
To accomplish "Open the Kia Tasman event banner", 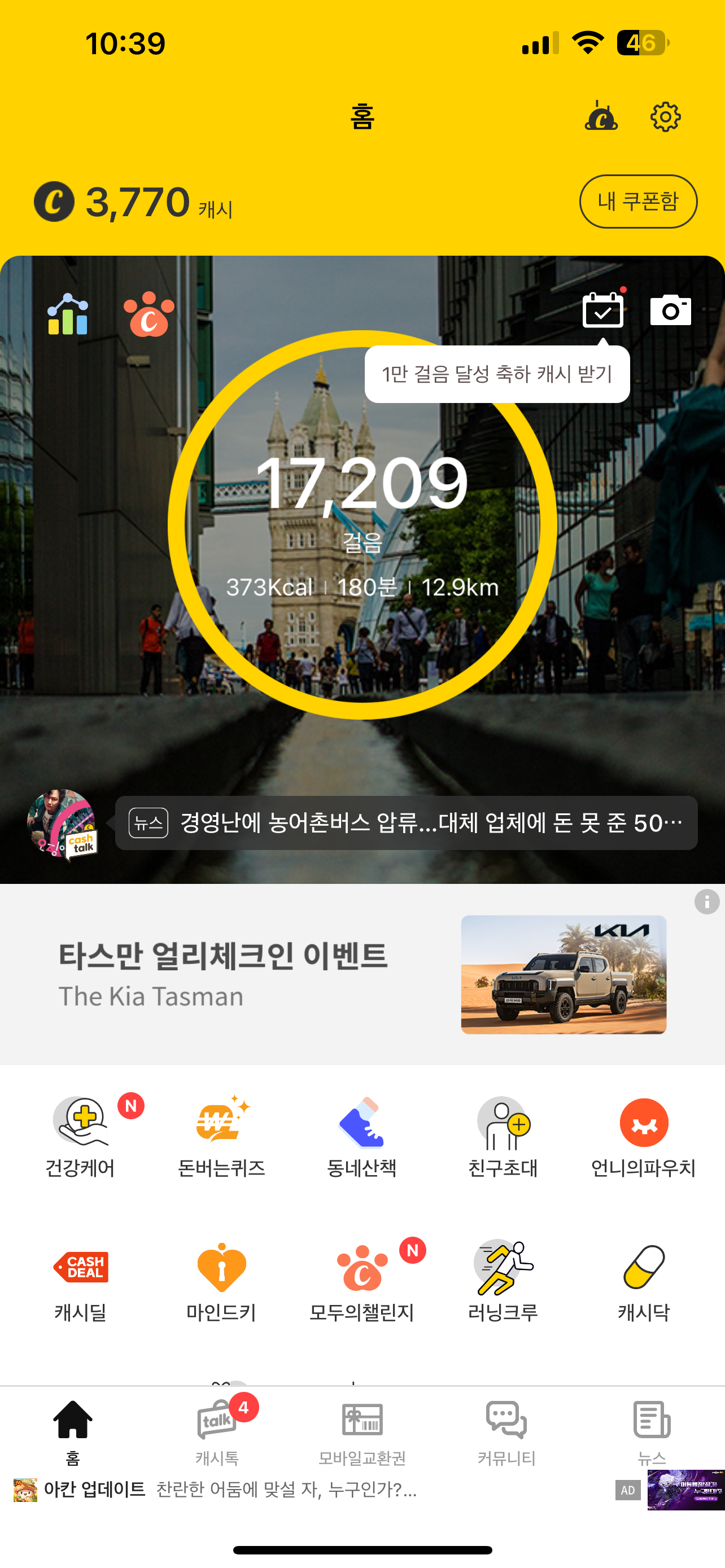I will click(362, 974).
